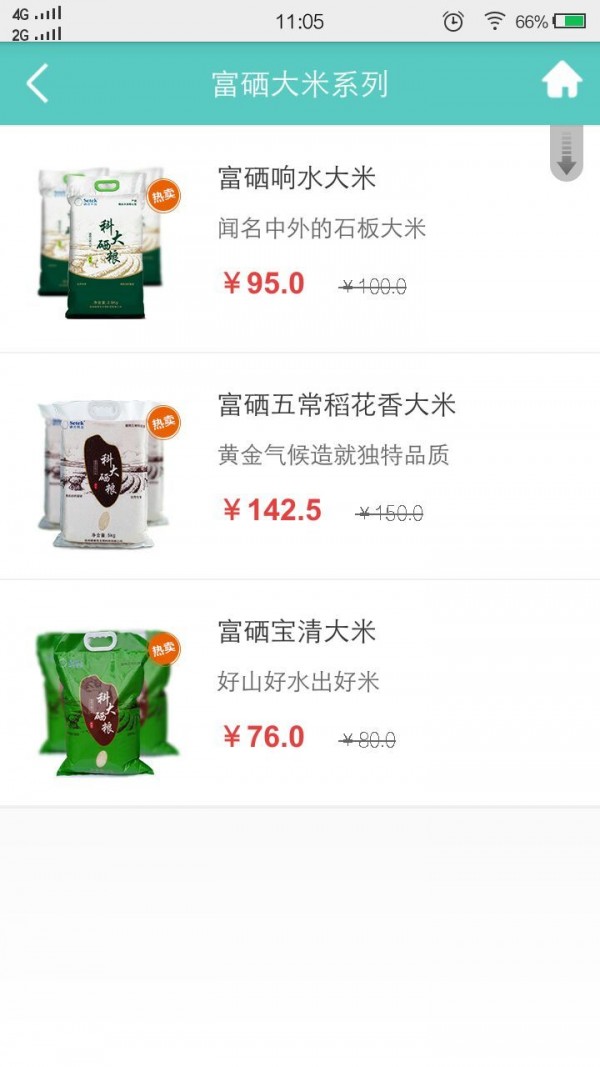Open the home page icon

(562, 82)
